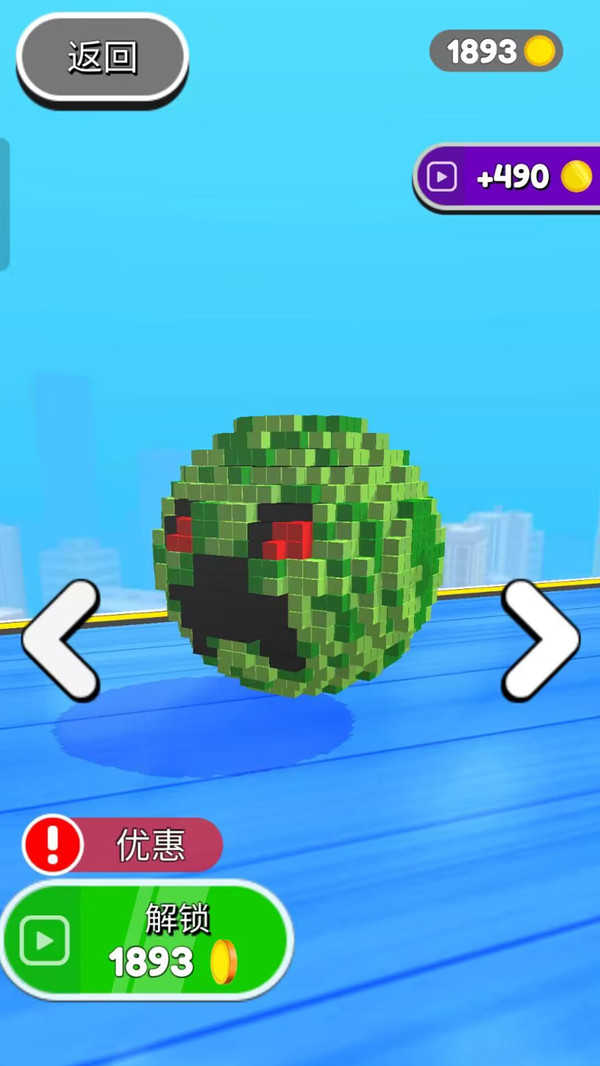
Task: Show the previous ball skin
Action: pyautogui.click(x=60, y=640)
